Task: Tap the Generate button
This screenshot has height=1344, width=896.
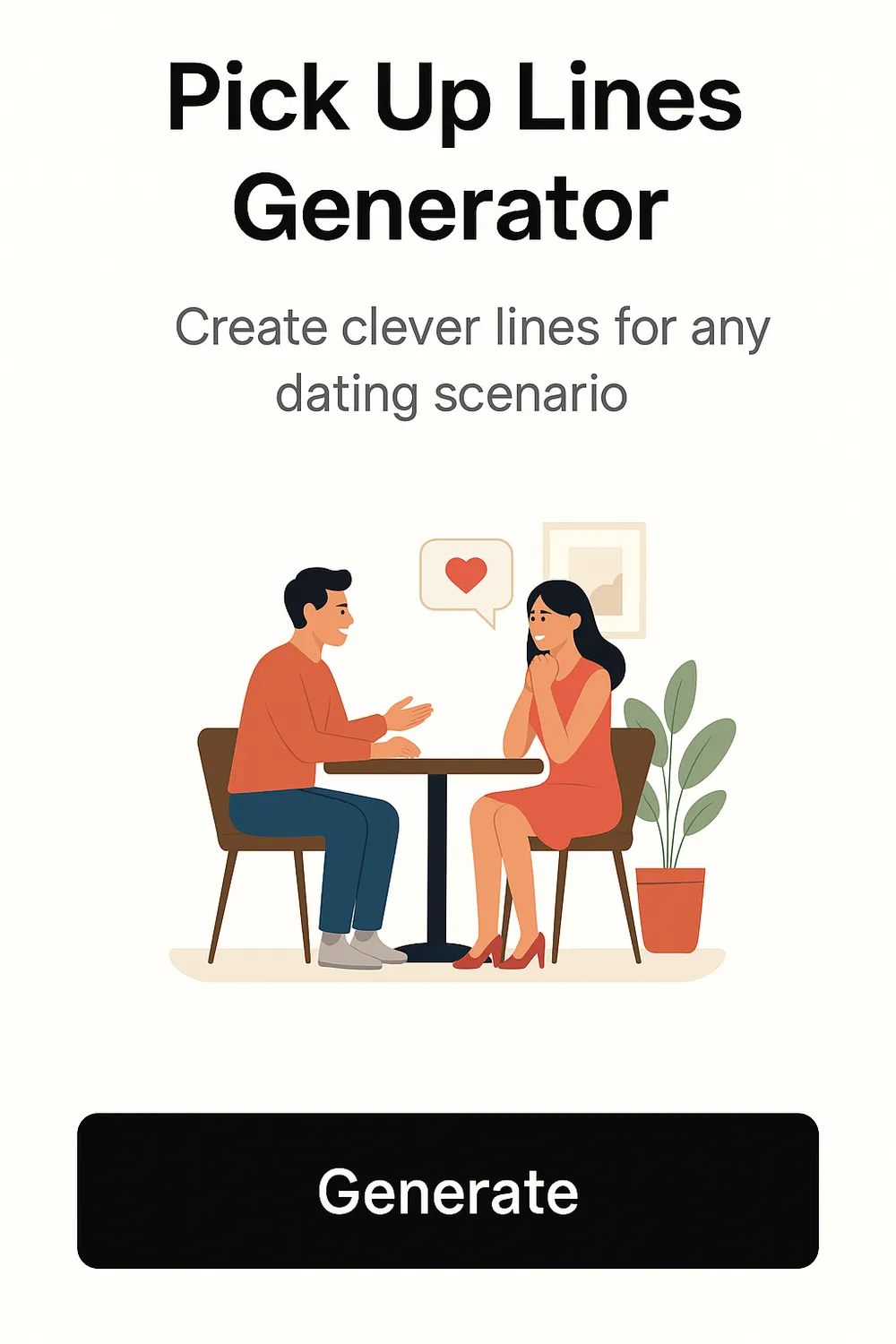Action: 448,1191
